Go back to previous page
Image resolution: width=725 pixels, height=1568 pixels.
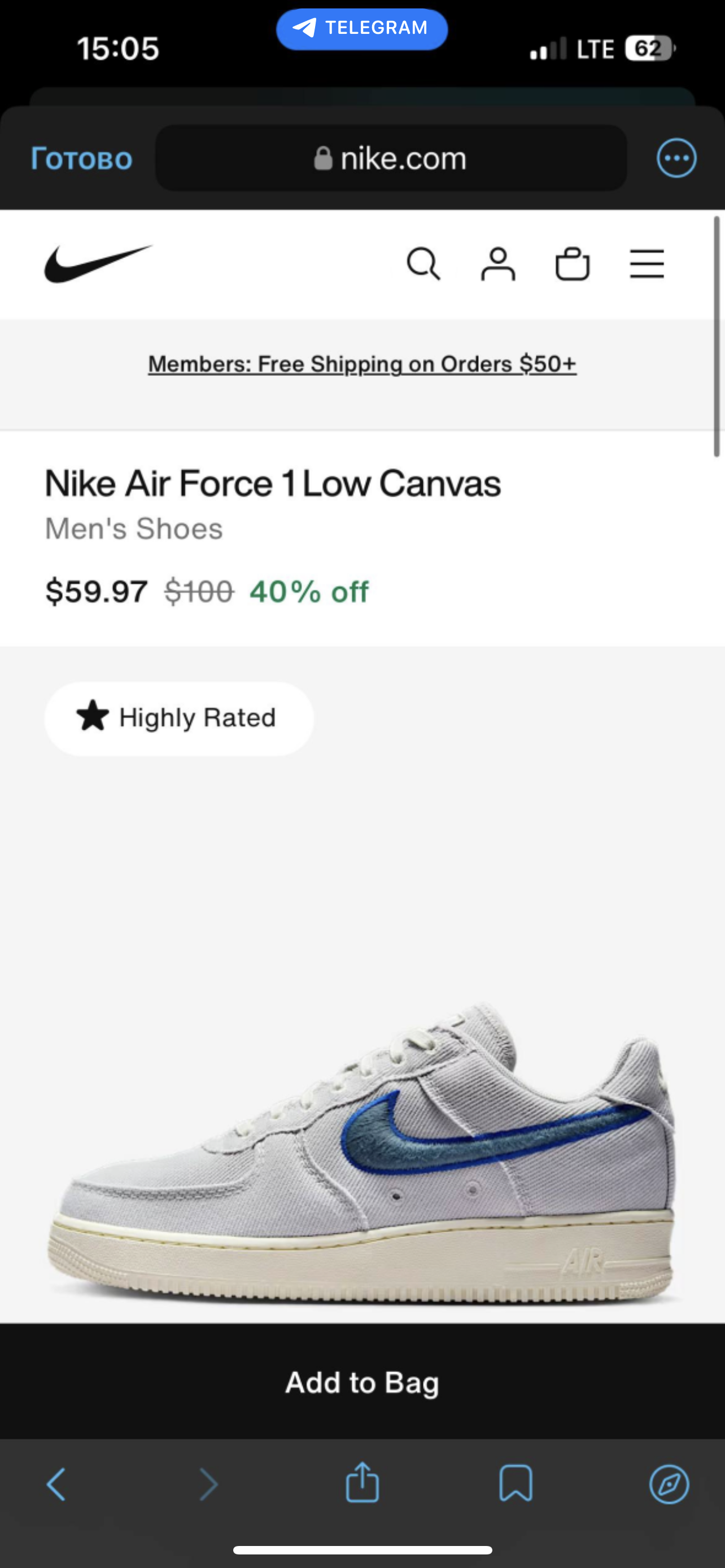click(x=56, y=1484)
